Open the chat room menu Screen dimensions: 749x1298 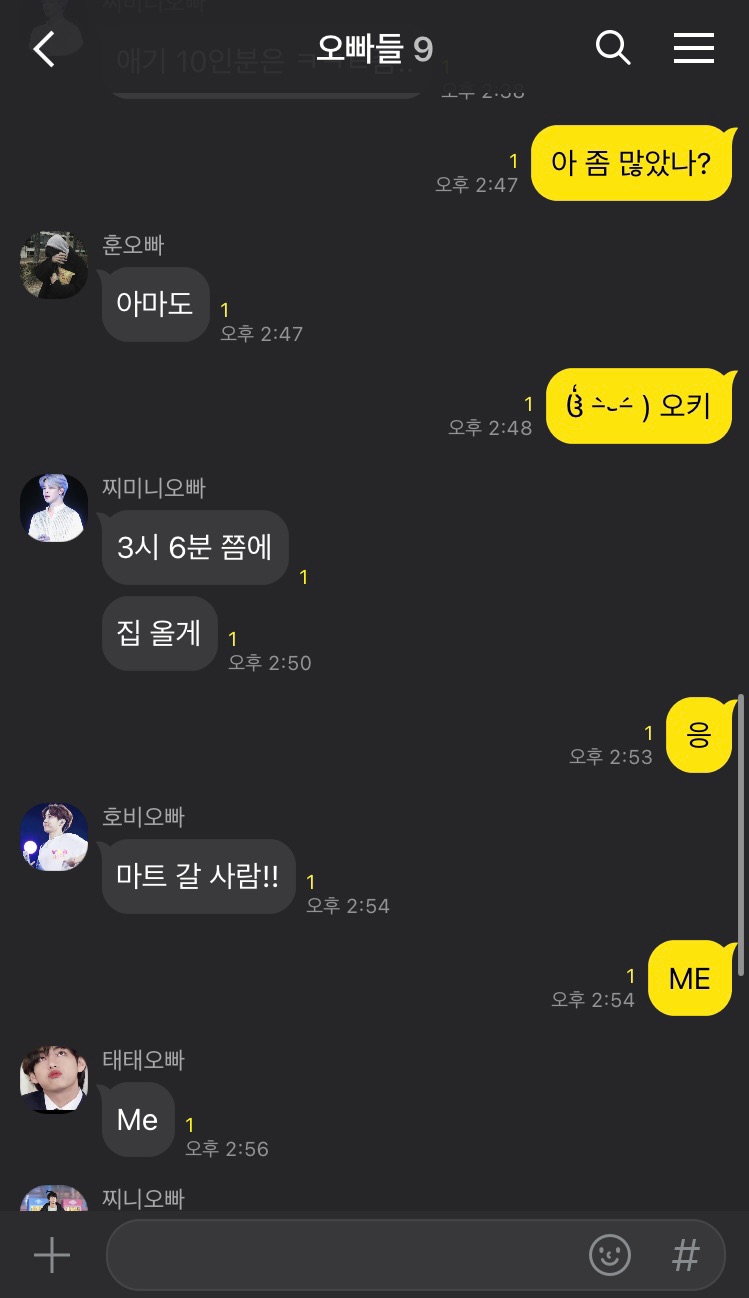coord(693,48)
